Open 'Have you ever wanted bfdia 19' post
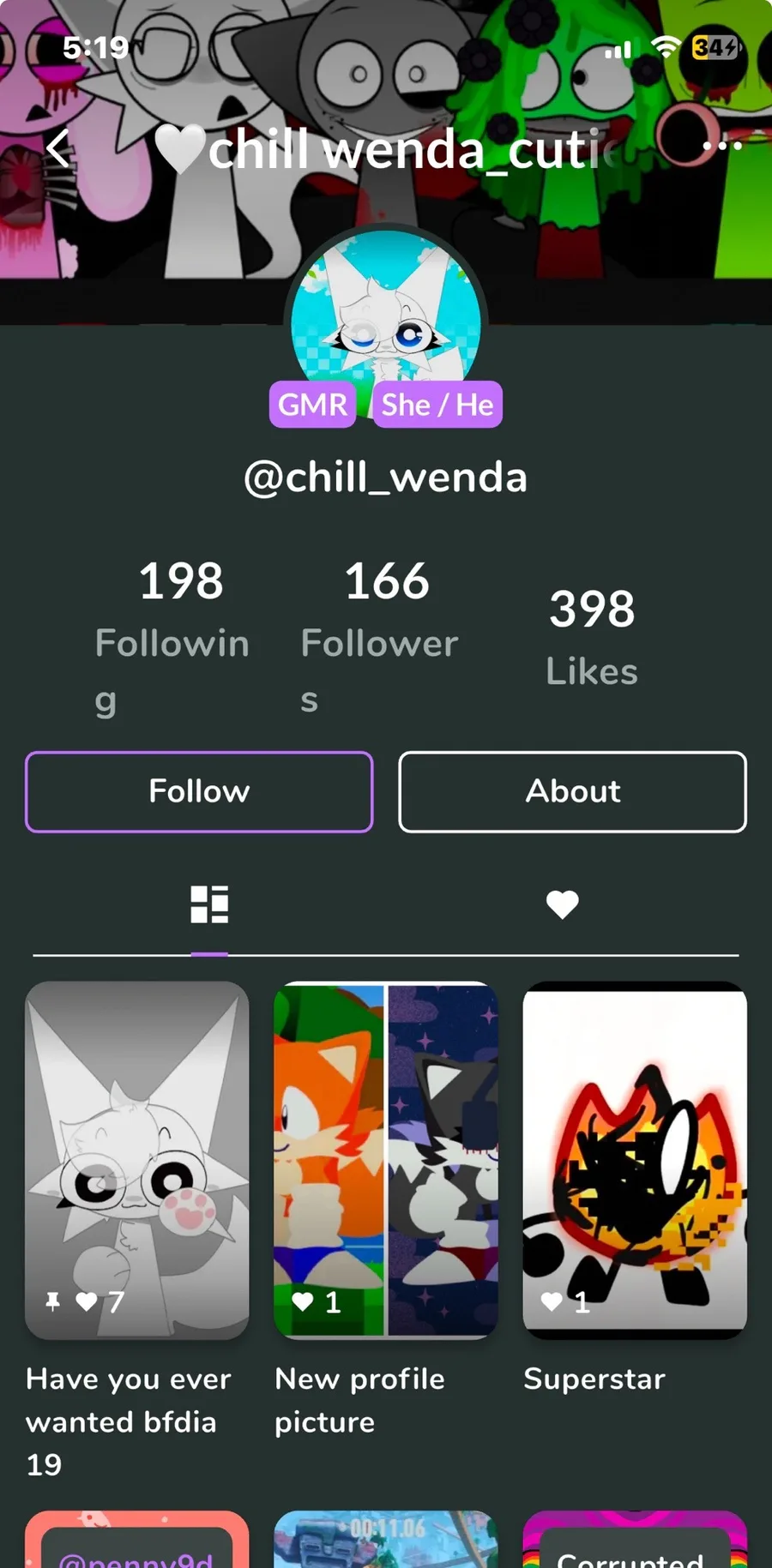 tap(137, 1160)
